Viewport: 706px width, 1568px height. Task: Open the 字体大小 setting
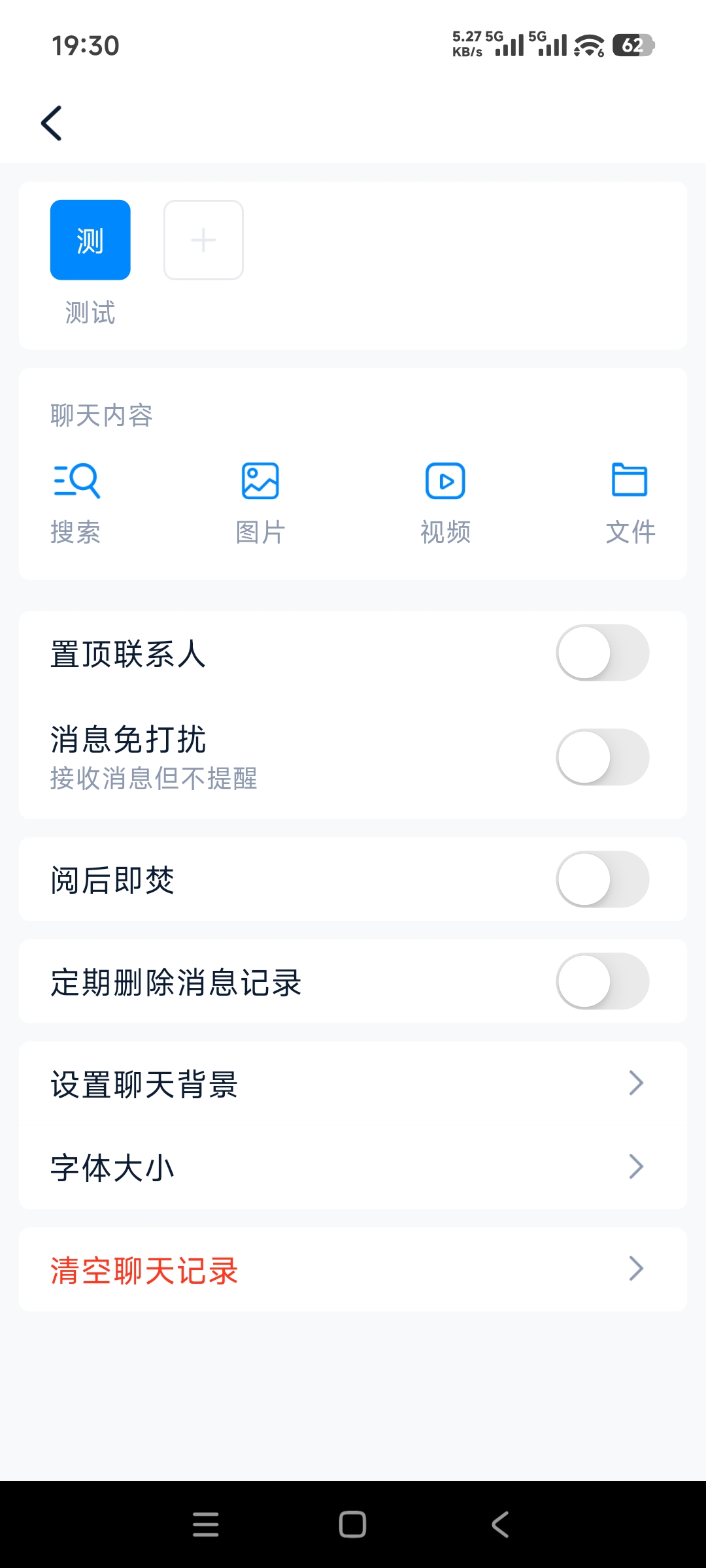353,1168
